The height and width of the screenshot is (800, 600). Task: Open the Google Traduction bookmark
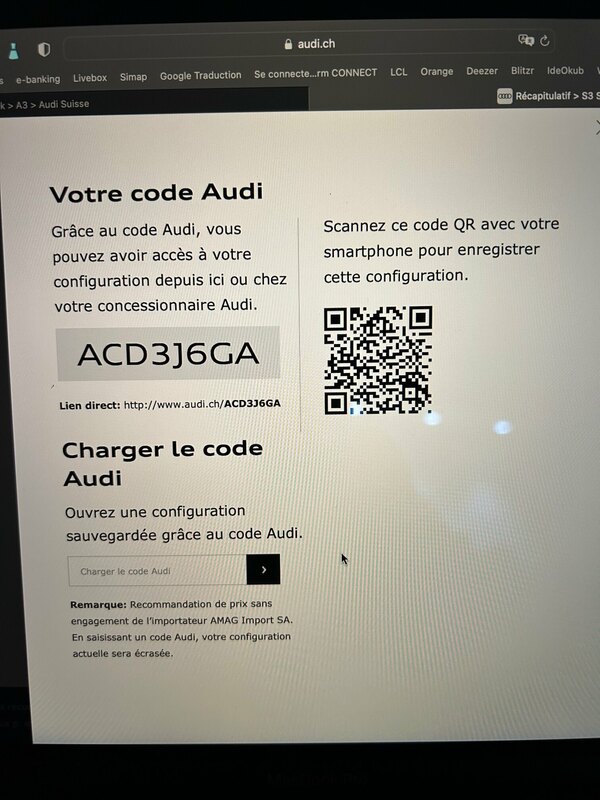pos(200,75)
